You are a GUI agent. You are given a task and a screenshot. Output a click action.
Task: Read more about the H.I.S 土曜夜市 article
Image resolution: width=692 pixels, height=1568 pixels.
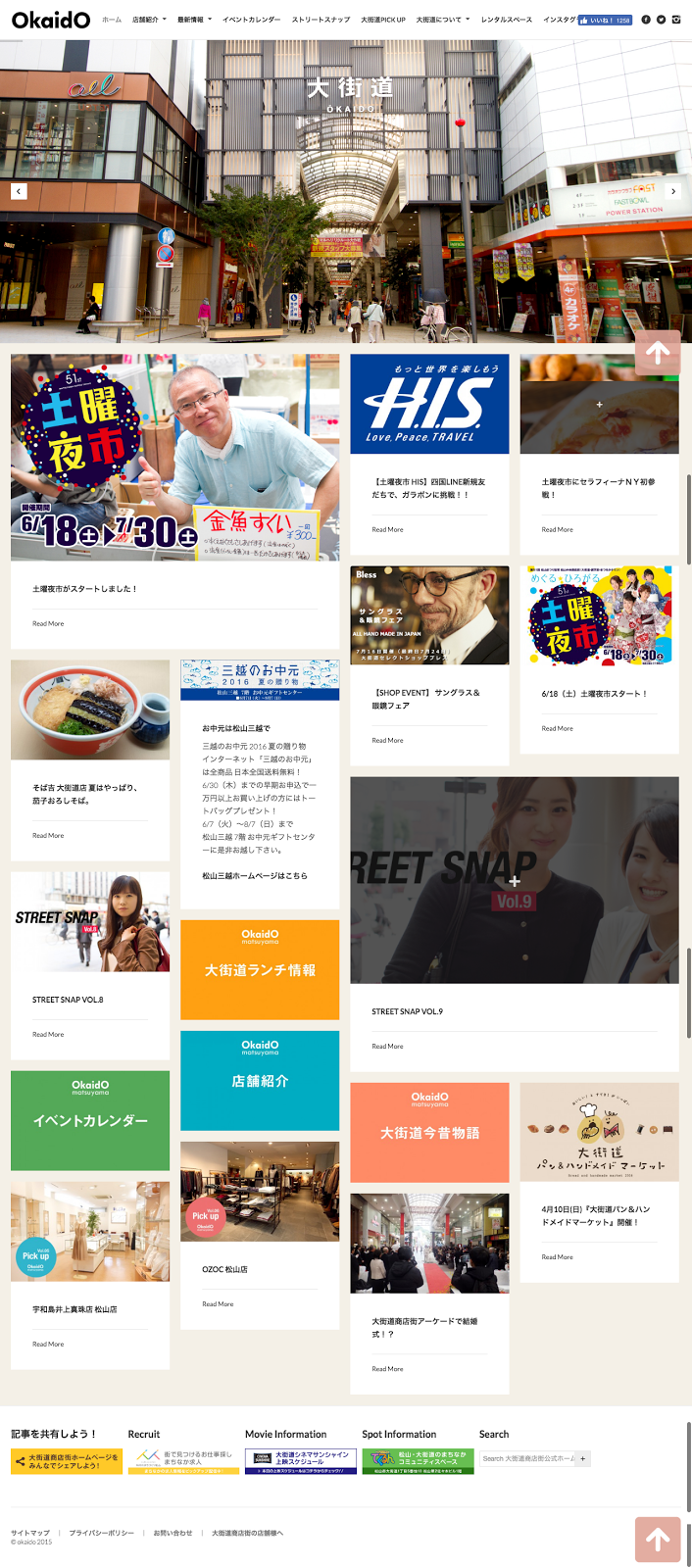387,529
